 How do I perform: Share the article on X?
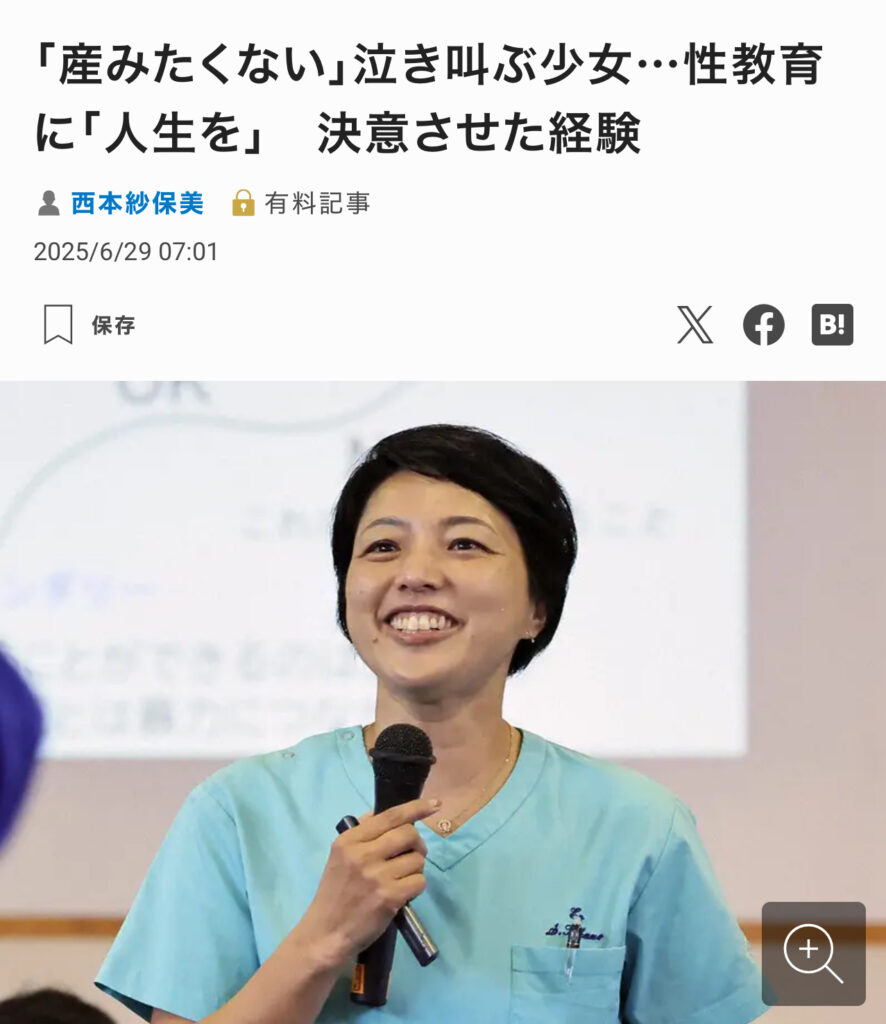point(695,325)
